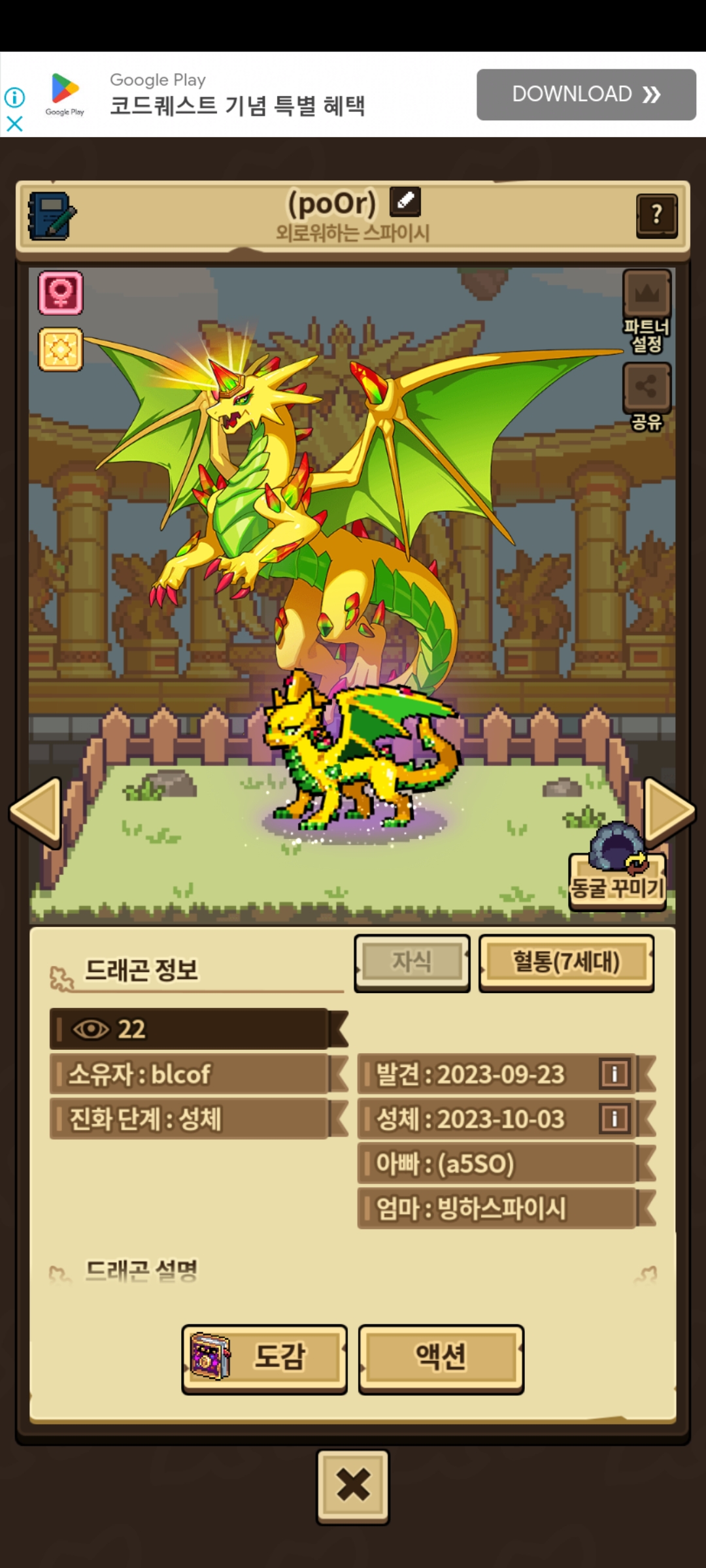706x1568 pixels.
Task: Open the notebook memo icon
Action: [x=52, y=216]
